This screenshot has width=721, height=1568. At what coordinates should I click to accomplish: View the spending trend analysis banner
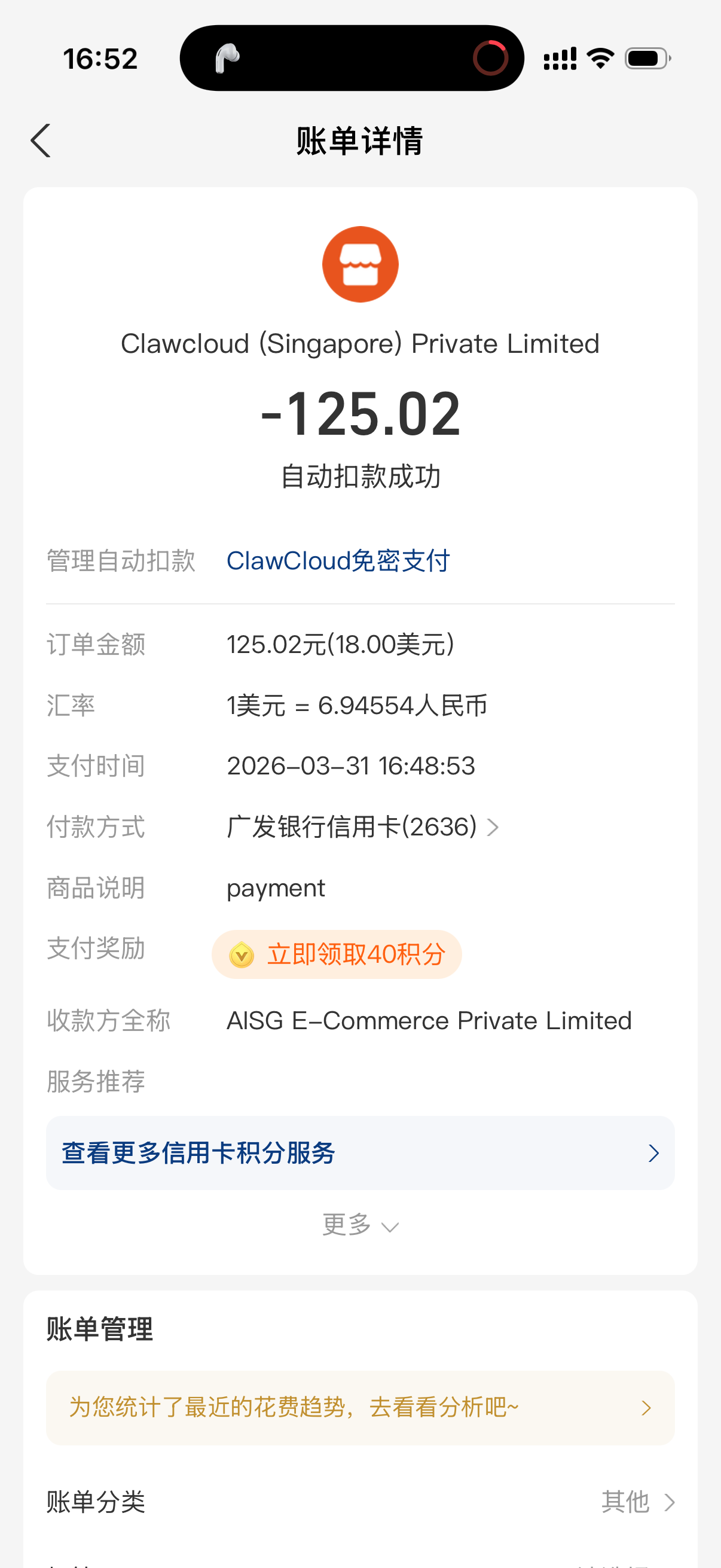(360, 1407)
